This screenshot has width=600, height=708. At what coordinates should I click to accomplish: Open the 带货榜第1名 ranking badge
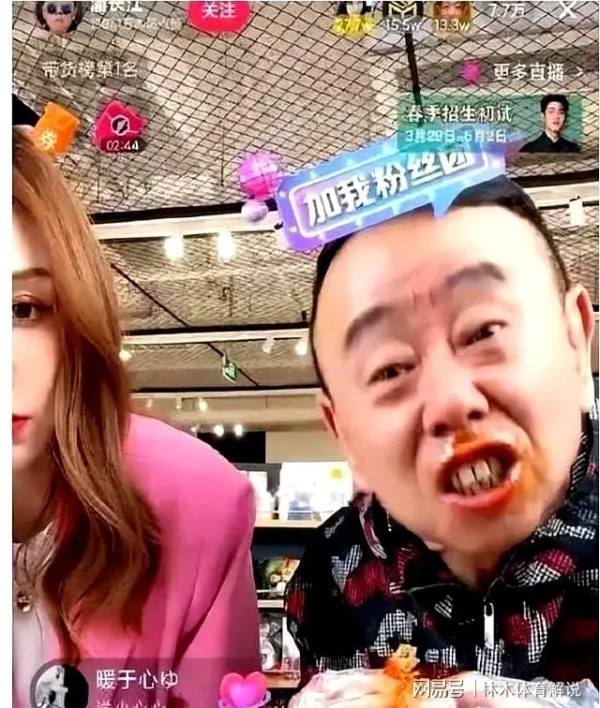point(88,70)
